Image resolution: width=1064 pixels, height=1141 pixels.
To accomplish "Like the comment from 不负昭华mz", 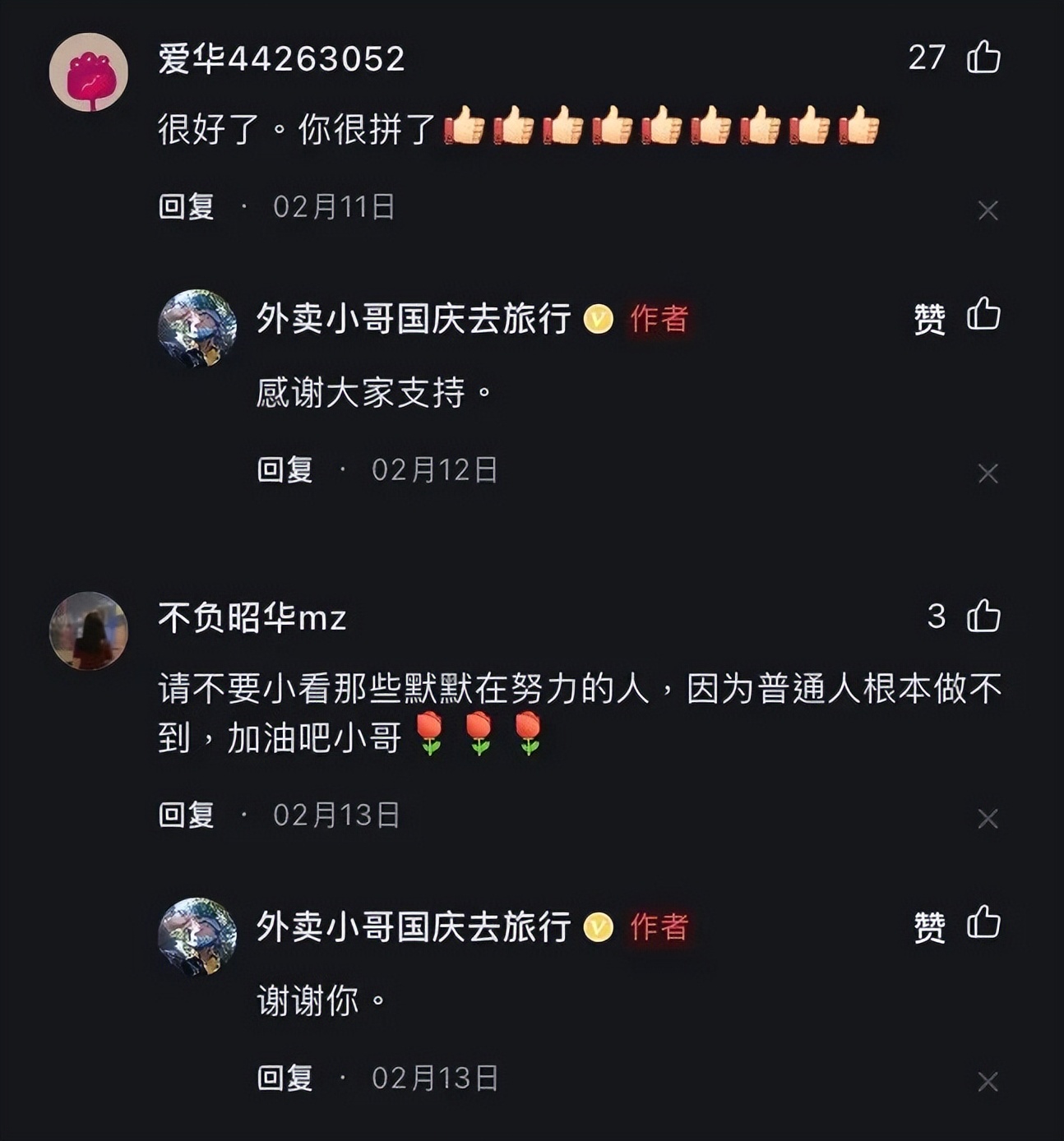I will (983, 620).
